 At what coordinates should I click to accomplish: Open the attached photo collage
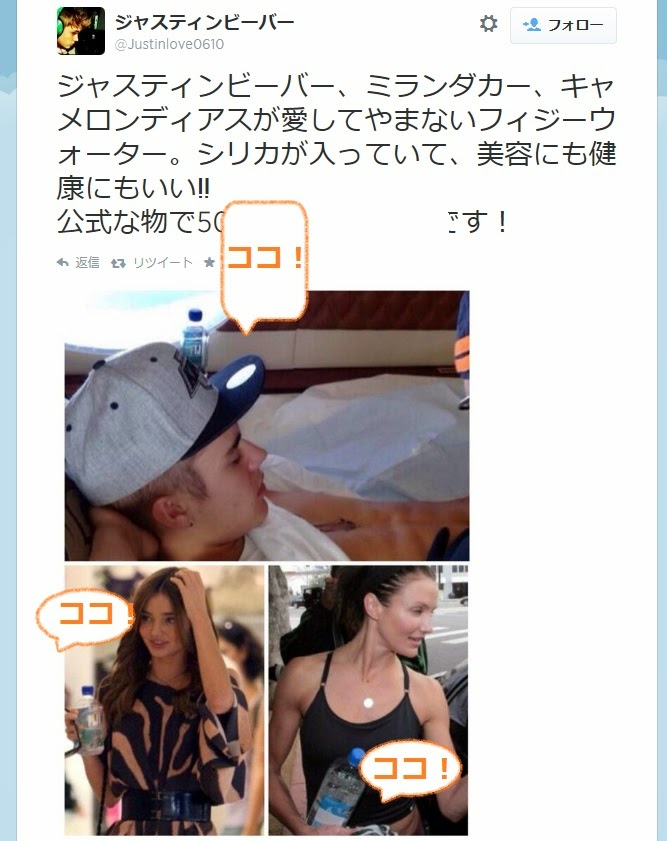click(266, 562)
